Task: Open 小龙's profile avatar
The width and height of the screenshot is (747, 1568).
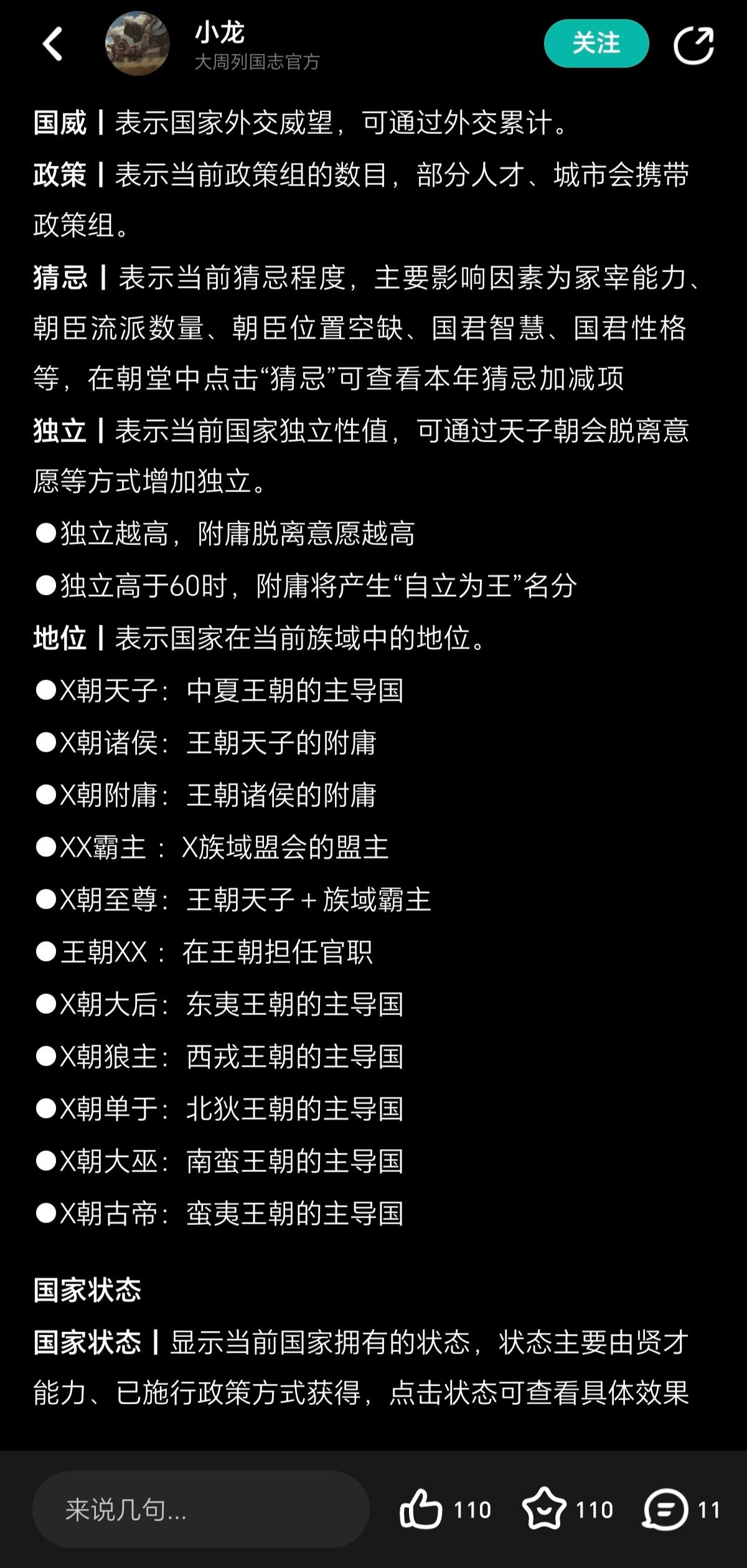Action: point(138,44)
